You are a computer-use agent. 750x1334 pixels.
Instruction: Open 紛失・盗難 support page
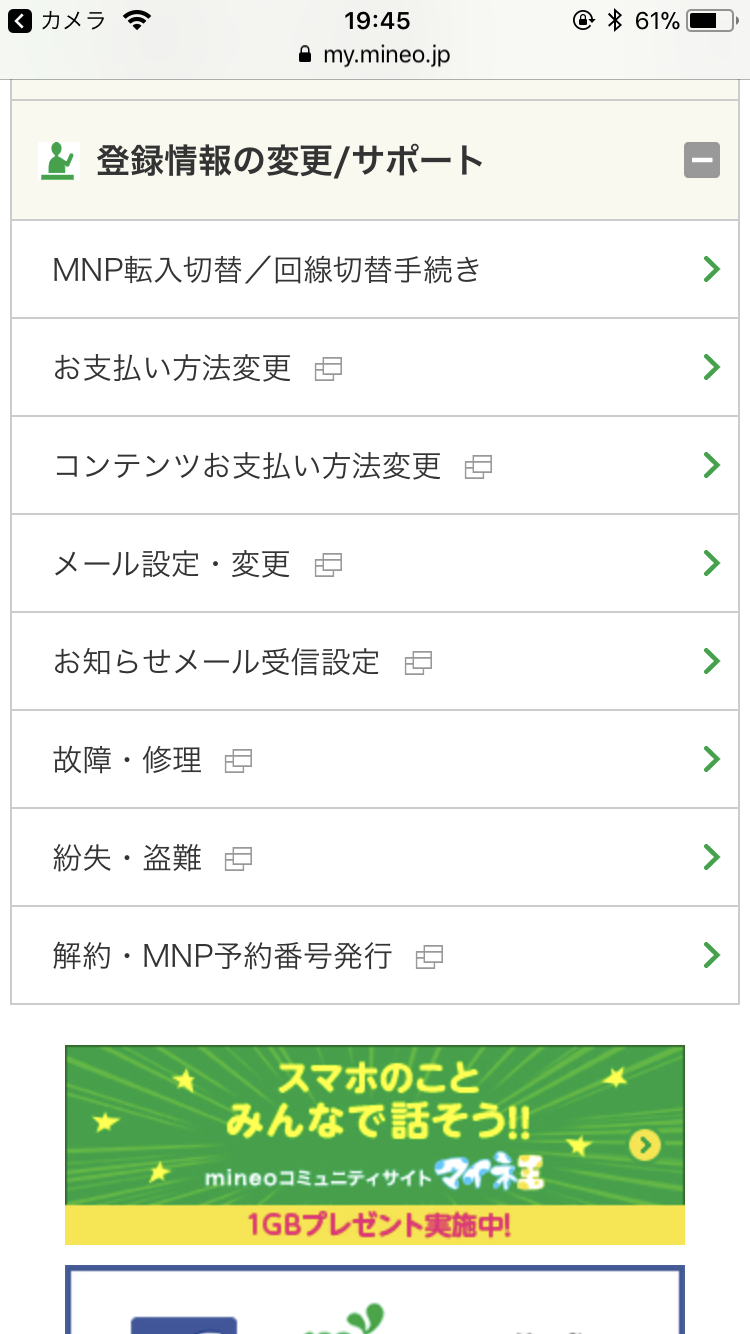[375, 857]
